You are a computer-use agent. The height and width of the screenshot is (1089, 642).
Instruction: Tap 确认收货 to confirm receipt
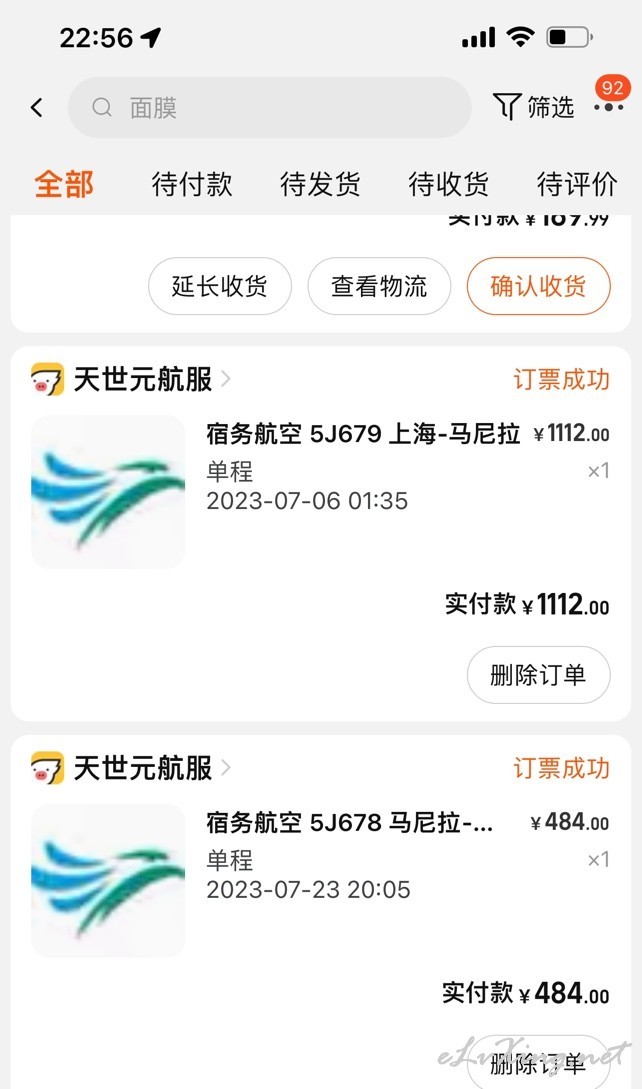538,286
